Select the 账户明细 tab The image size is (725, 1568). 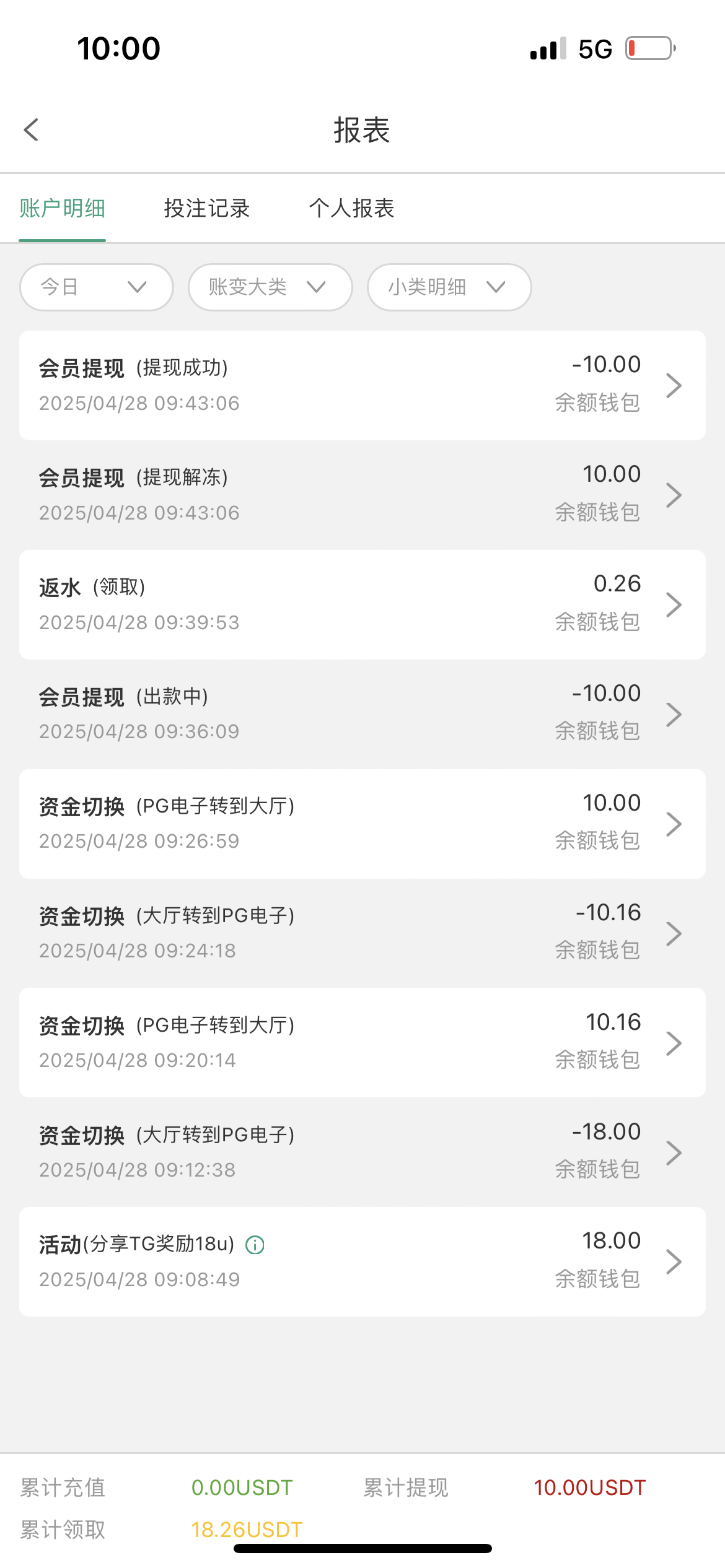click(62, 209)
